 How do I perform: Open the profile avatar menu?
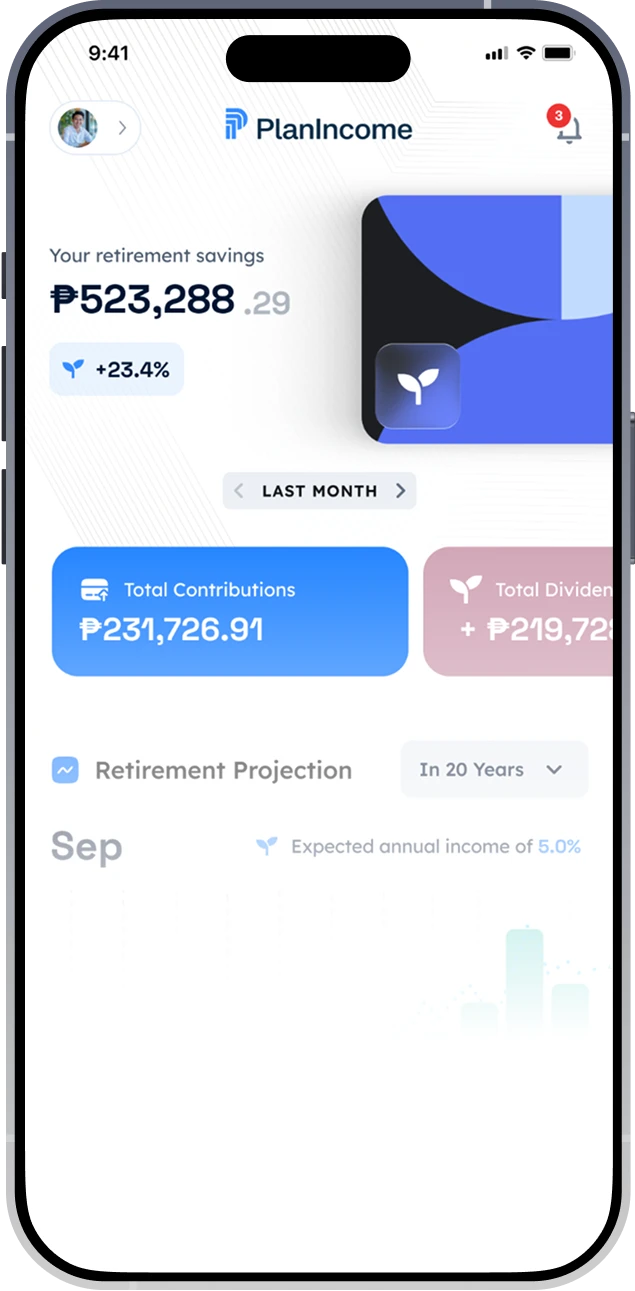click(94, 128)
